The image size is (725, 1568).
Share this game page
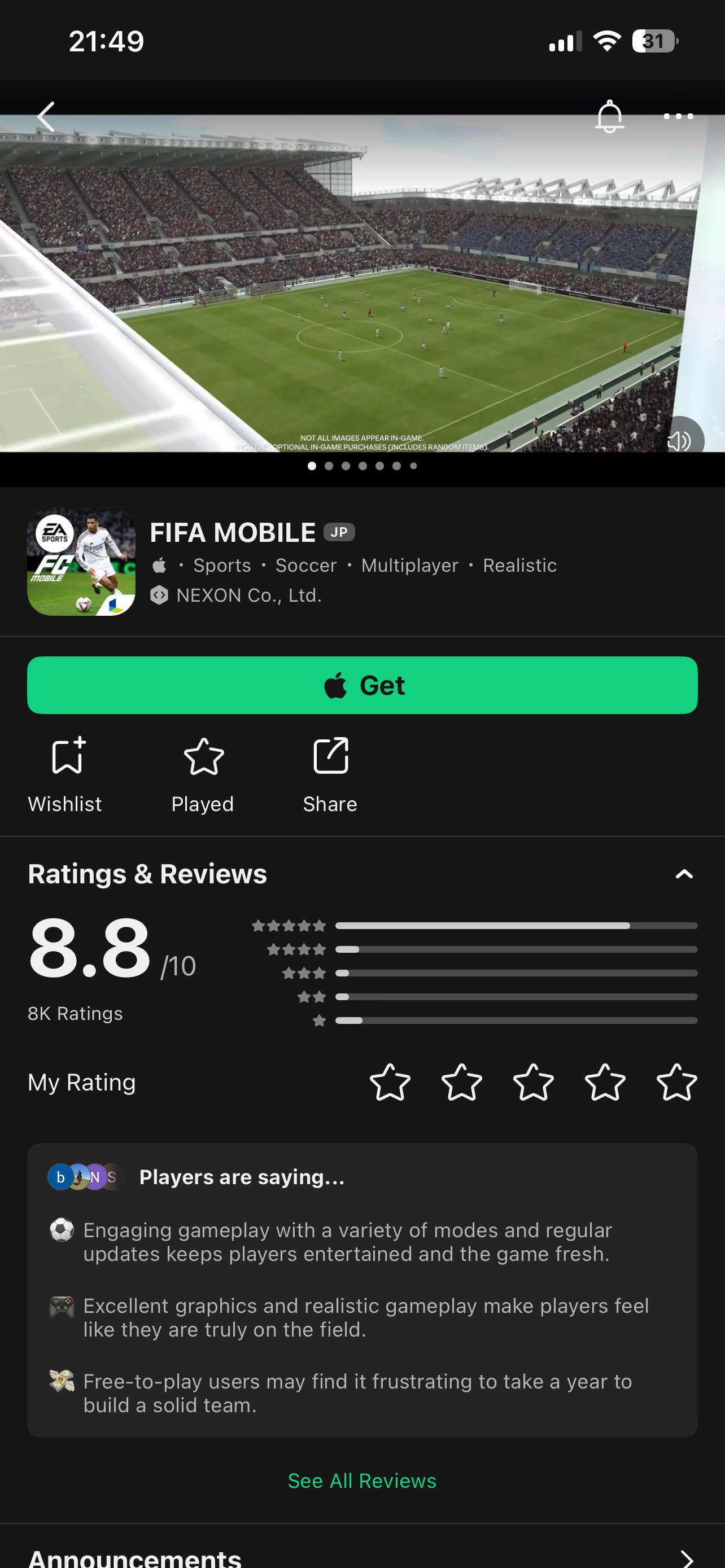(330, 774)
